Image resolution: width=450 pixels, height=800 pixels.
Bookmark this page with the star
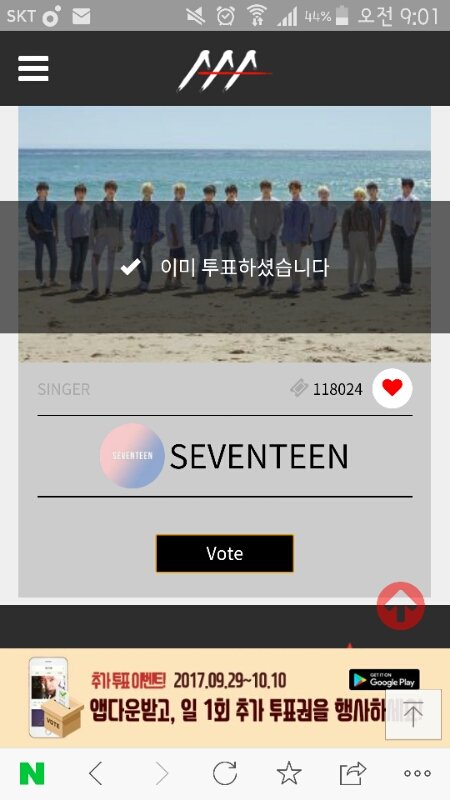pos(289,773)
